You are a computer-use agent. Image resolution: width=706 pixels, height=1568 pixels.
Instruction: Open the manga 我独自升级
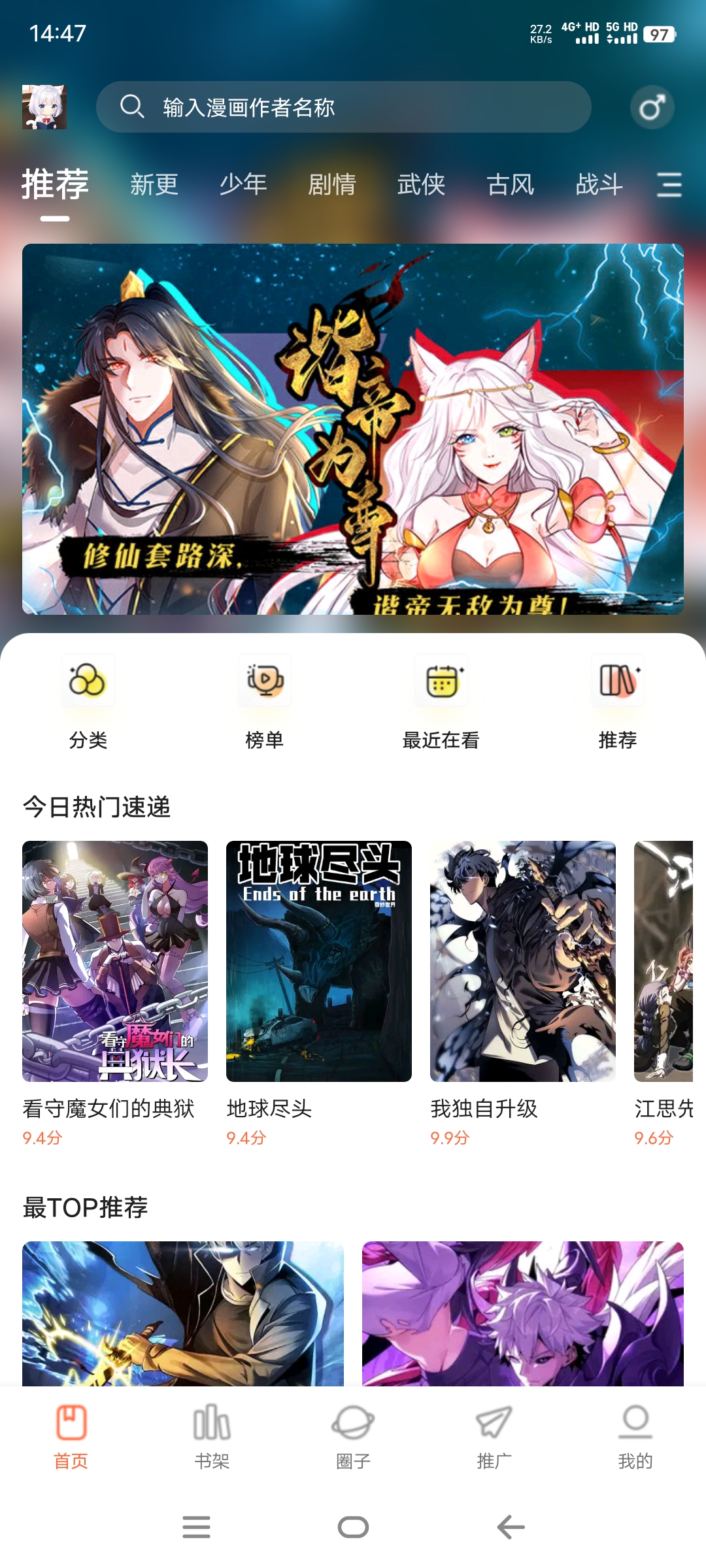[523, 960]
